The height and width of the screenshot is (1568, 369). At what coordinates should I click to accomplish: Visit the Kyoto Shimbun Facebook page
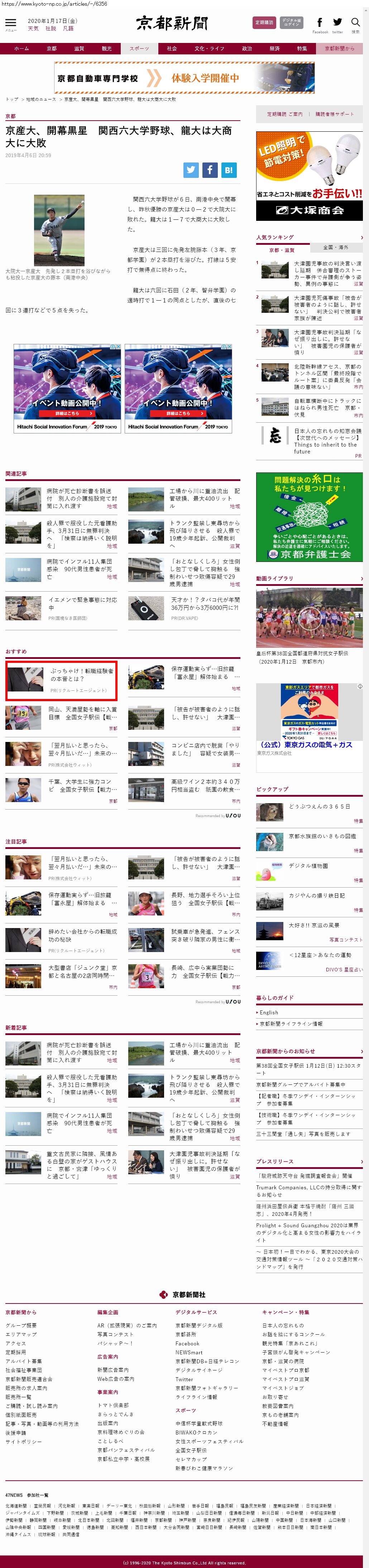[x=320, y=23]
